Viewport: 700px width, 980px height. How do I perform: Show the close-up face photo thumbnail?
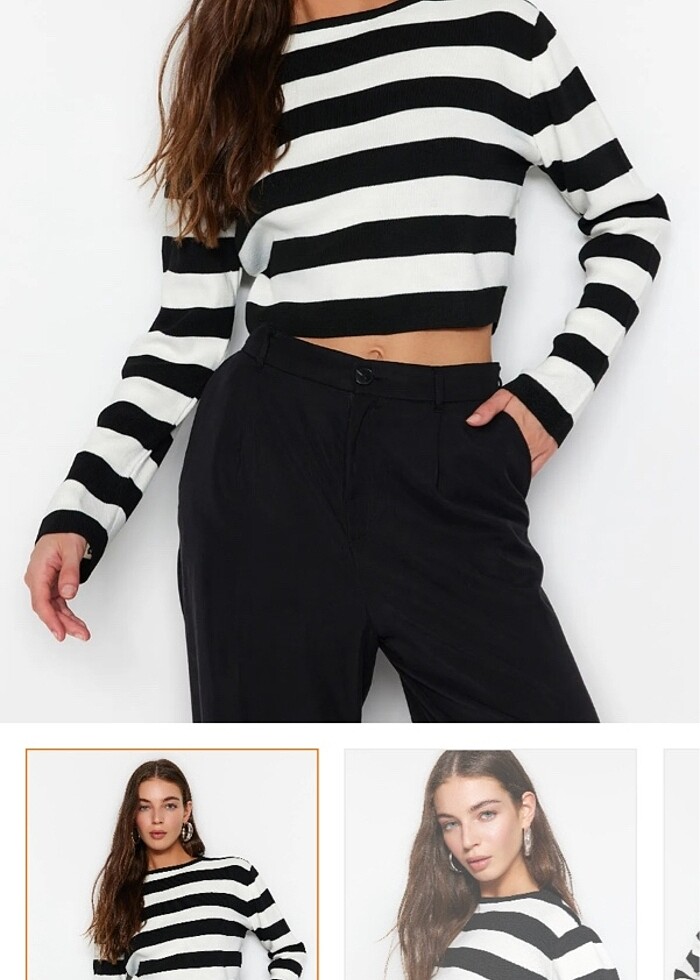click(490, 864)
